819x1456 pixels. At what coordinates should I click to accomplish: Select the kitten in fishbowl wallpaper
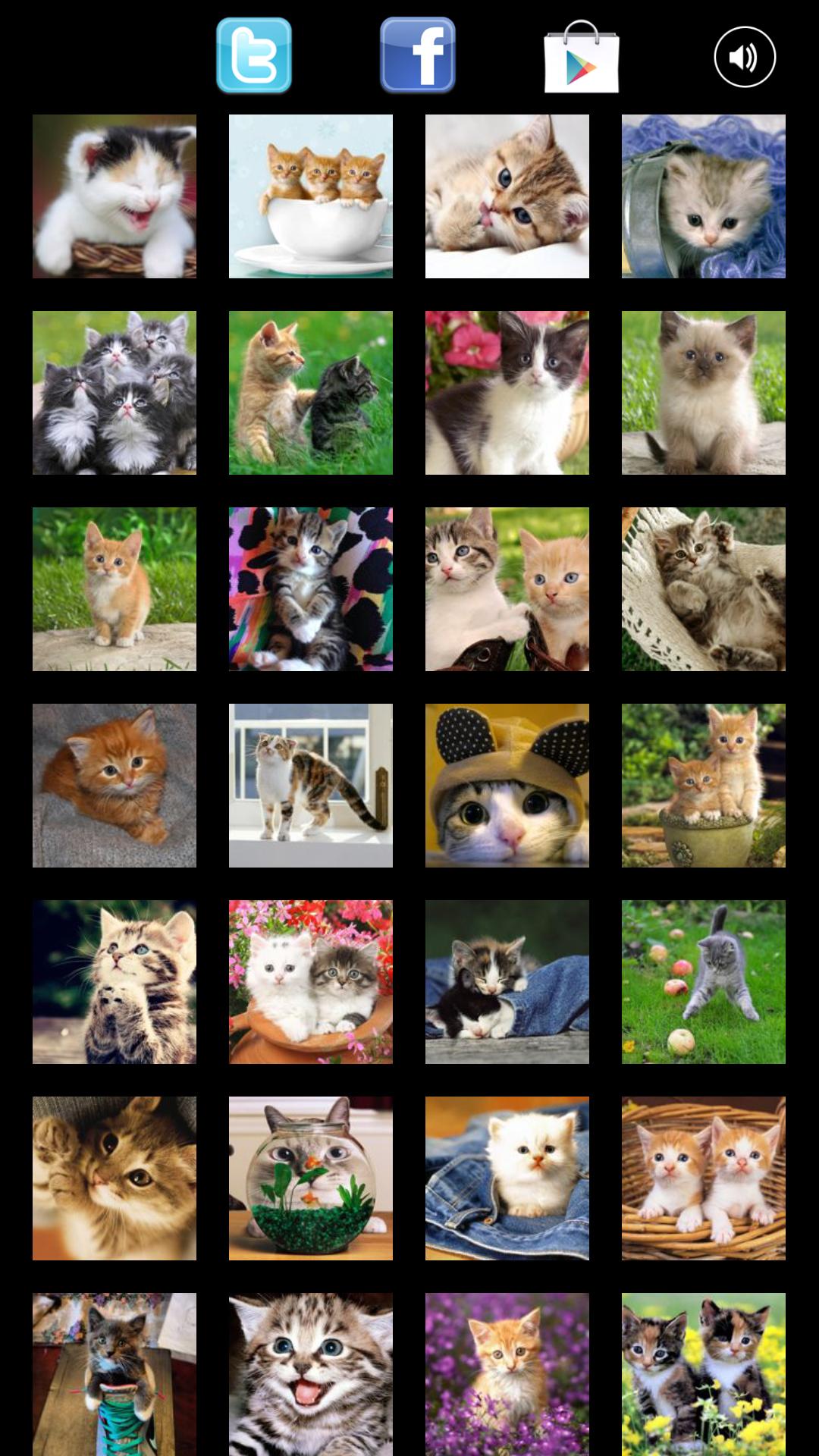coord(310,1178)
